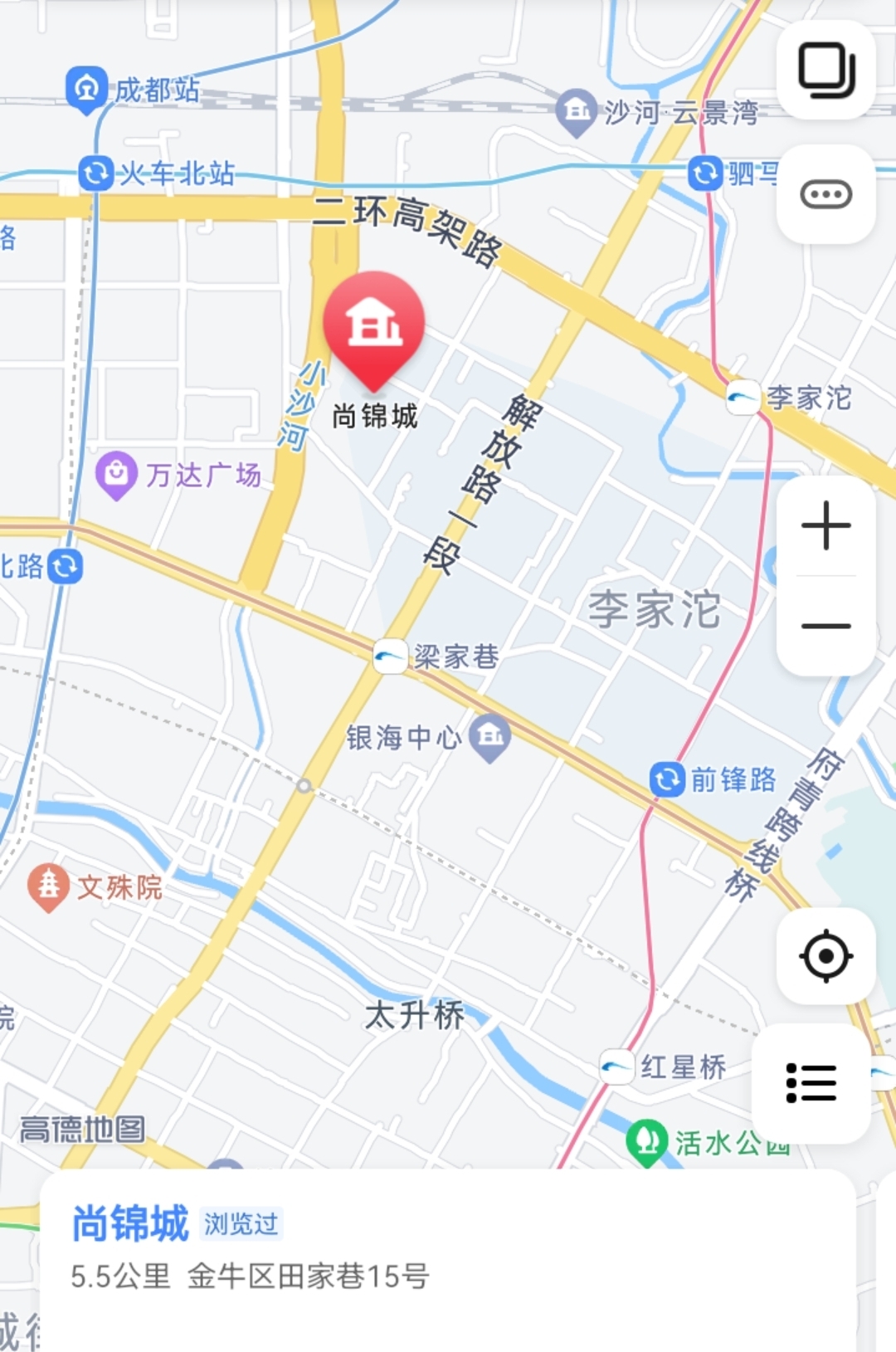Screen dimensions: 896x1352
Task: Select 李家沱 metro station marker
Action: coord(743,397)
